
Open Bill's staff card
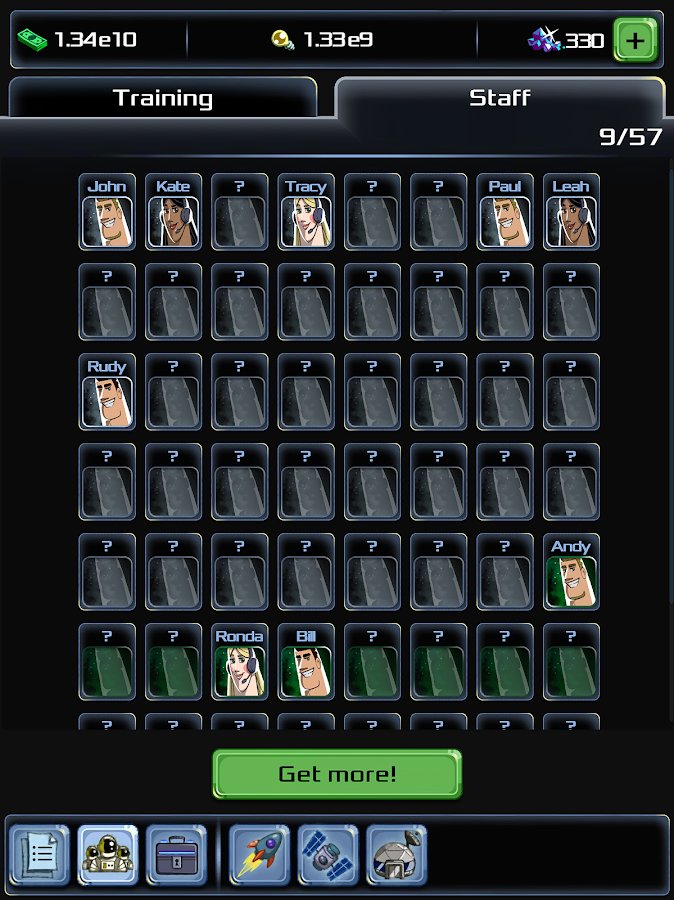[306, 662]
